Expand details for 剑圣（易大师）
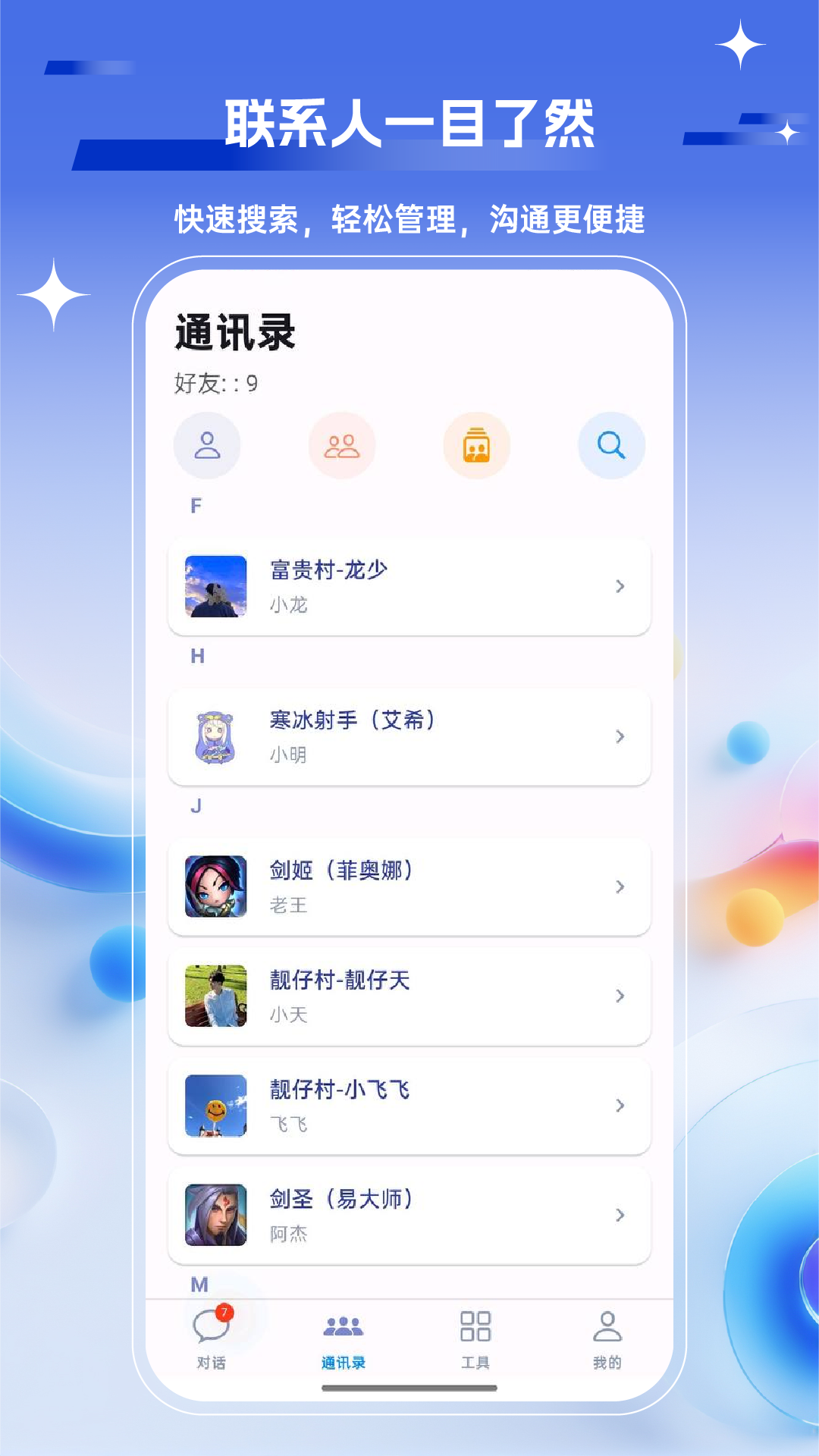The height and width of the screenshot is (1456, 819). pyautogui.click(x=620, y=1215)
